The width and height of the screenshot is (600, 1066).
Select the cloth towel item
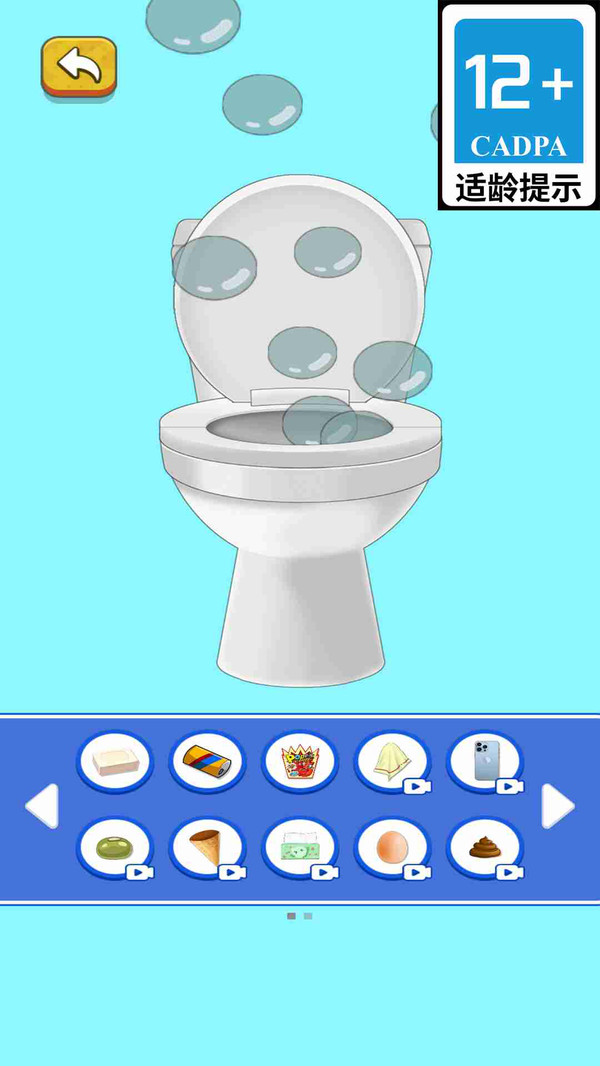(x=392, y=761)
